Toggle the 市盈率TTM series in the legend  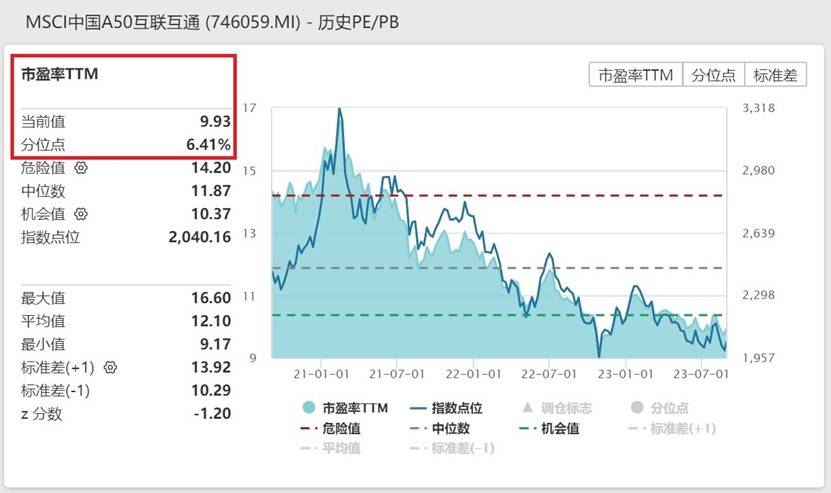pyautogui.click(x=343, y=408)
